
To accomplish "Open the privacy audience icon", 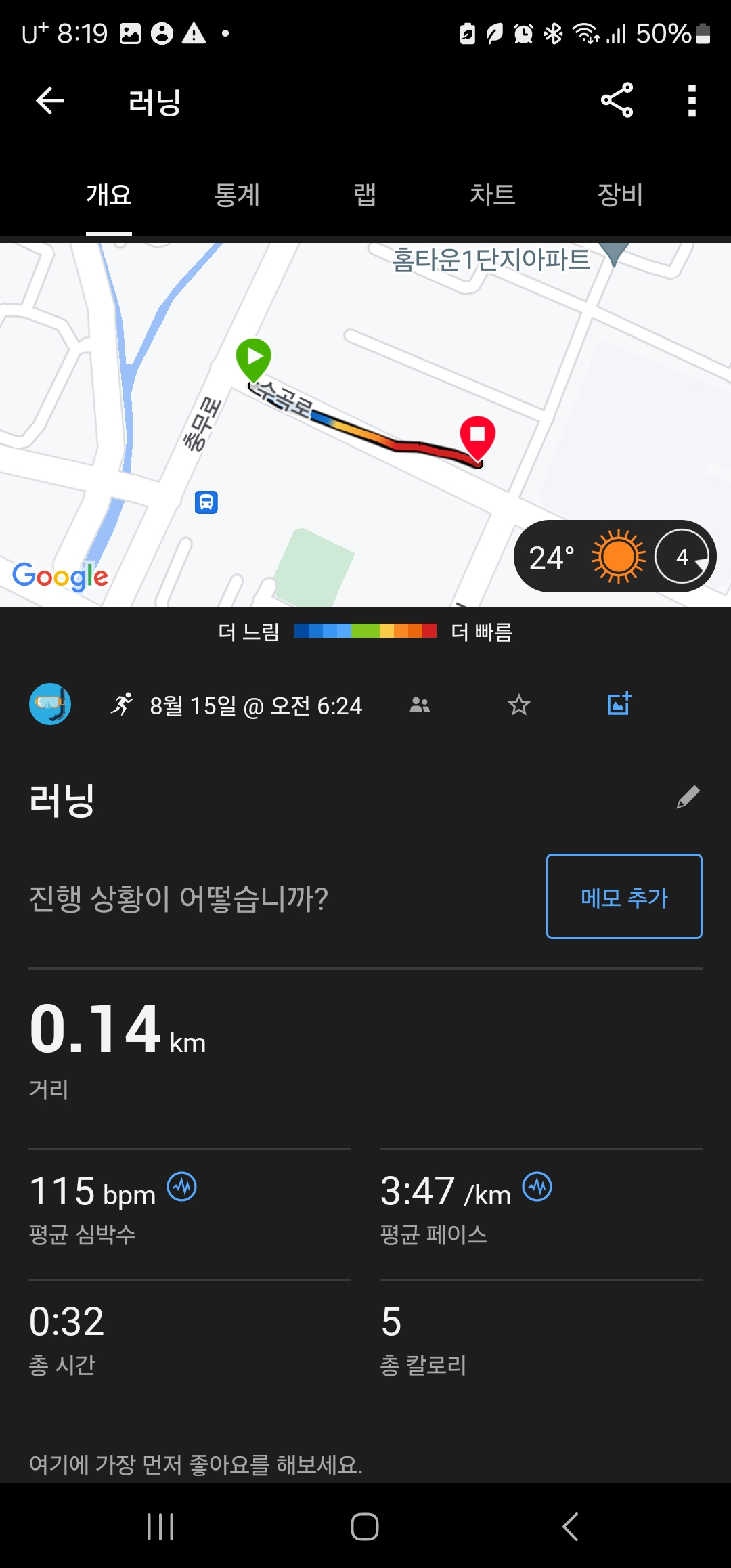I will (420, 705).
